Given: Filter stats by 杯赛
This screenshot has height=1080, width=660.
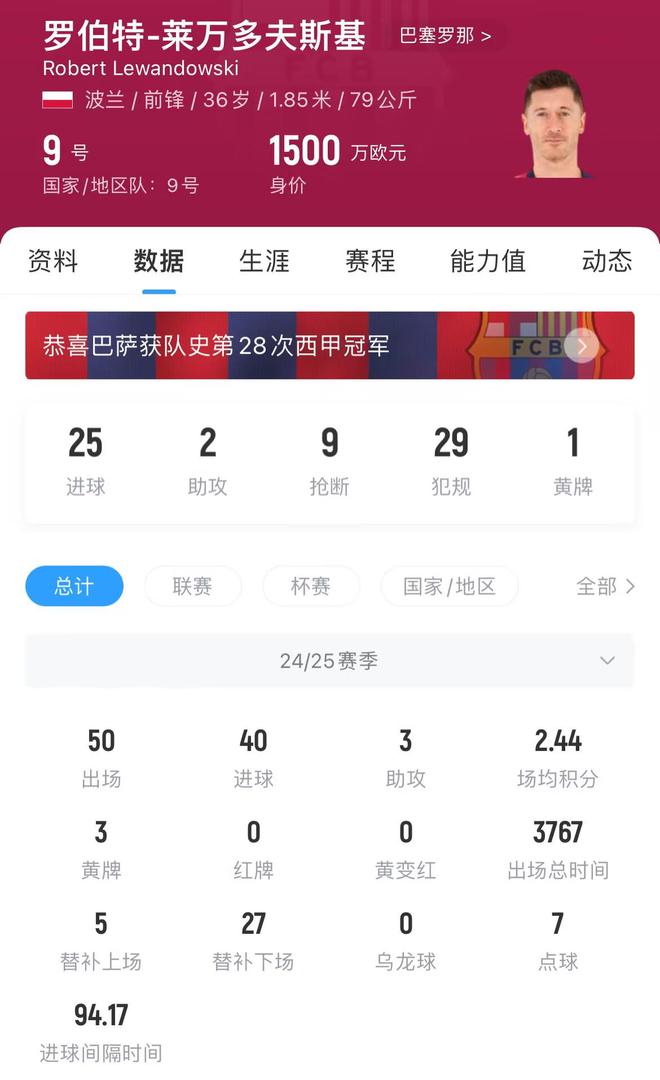Looking at the screenshot, I should click(310, 586).
